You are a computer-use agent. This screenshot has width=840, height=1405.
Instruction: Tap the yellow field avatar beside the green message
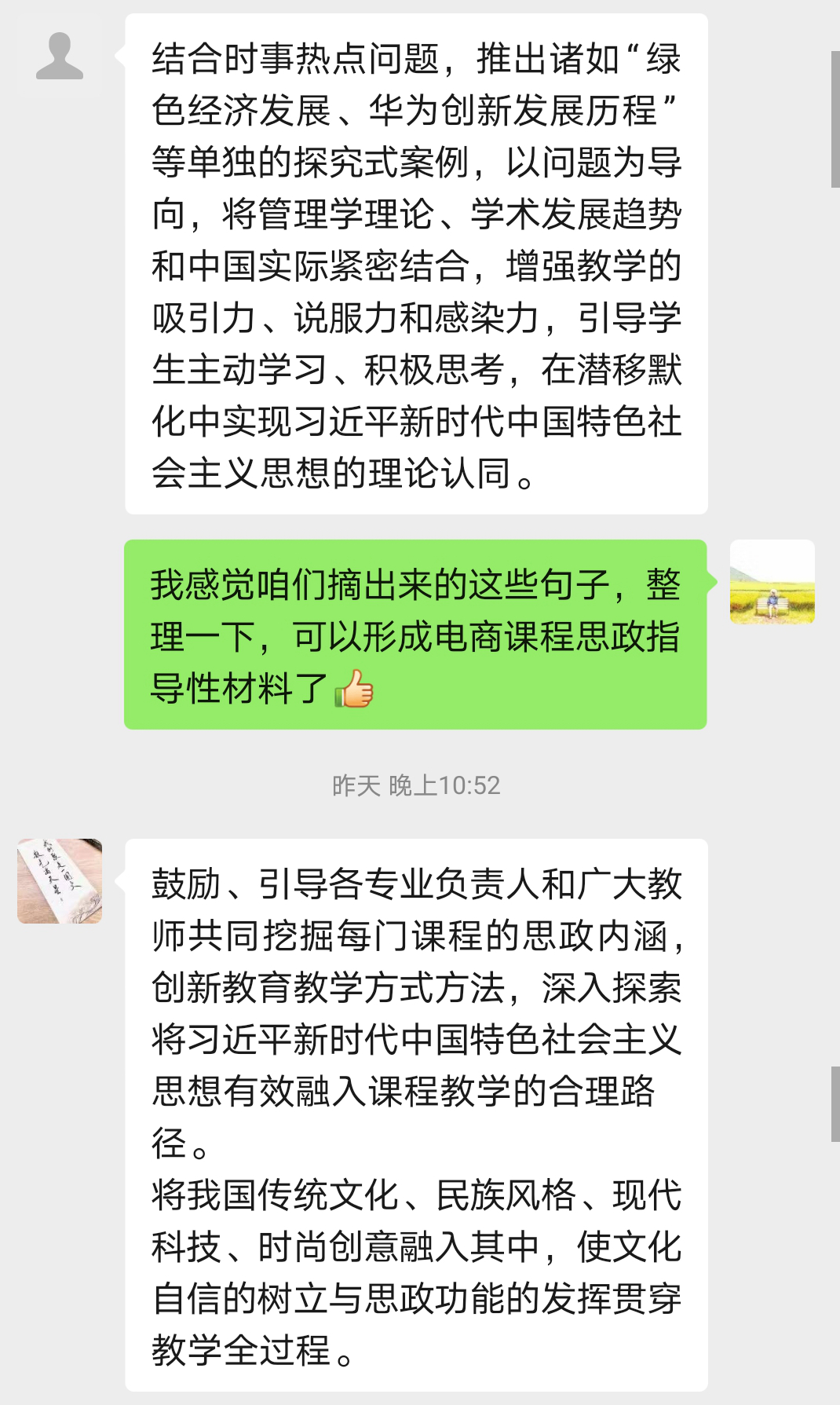coord(772,582)
